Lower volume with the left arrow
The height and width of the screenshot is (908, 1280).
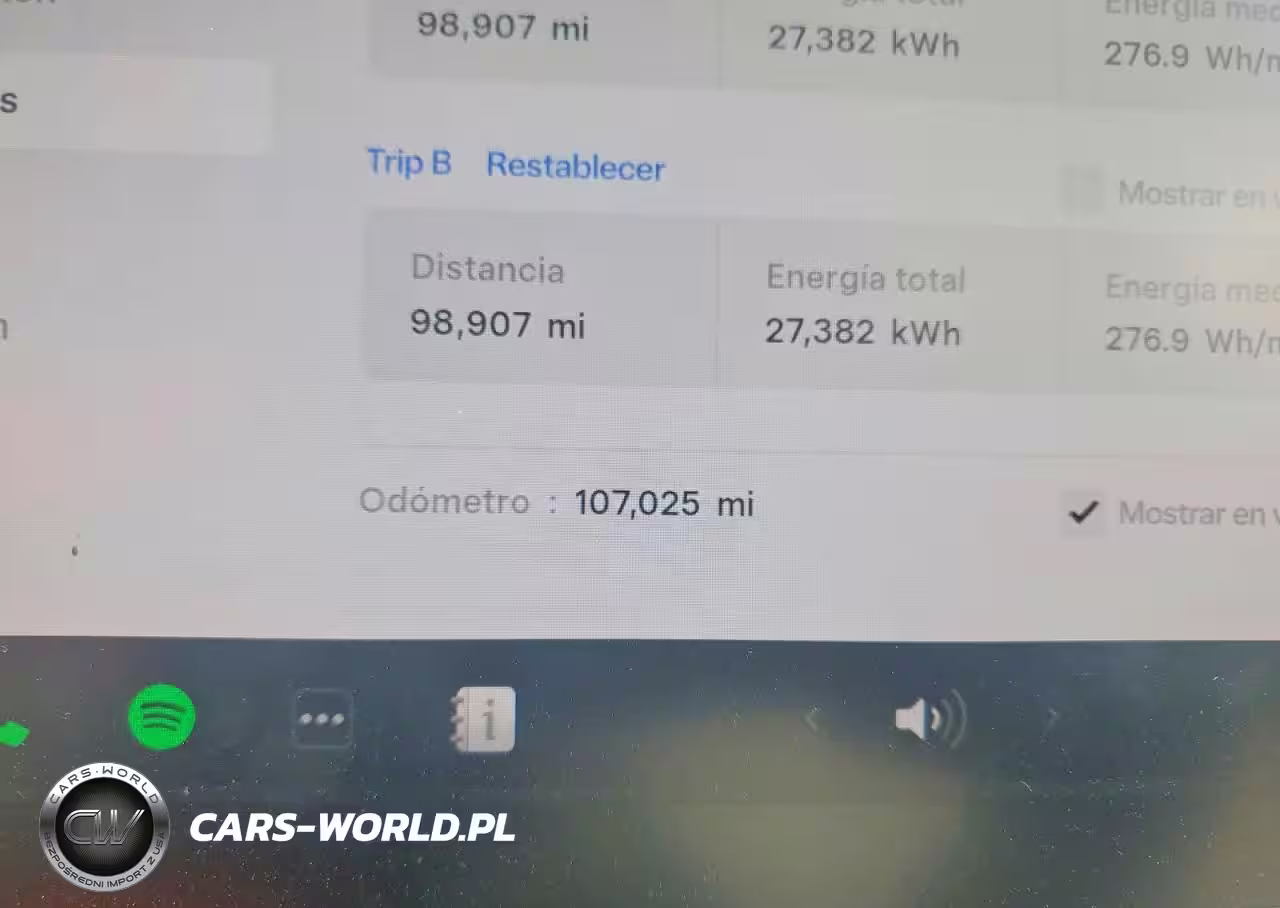812,718
